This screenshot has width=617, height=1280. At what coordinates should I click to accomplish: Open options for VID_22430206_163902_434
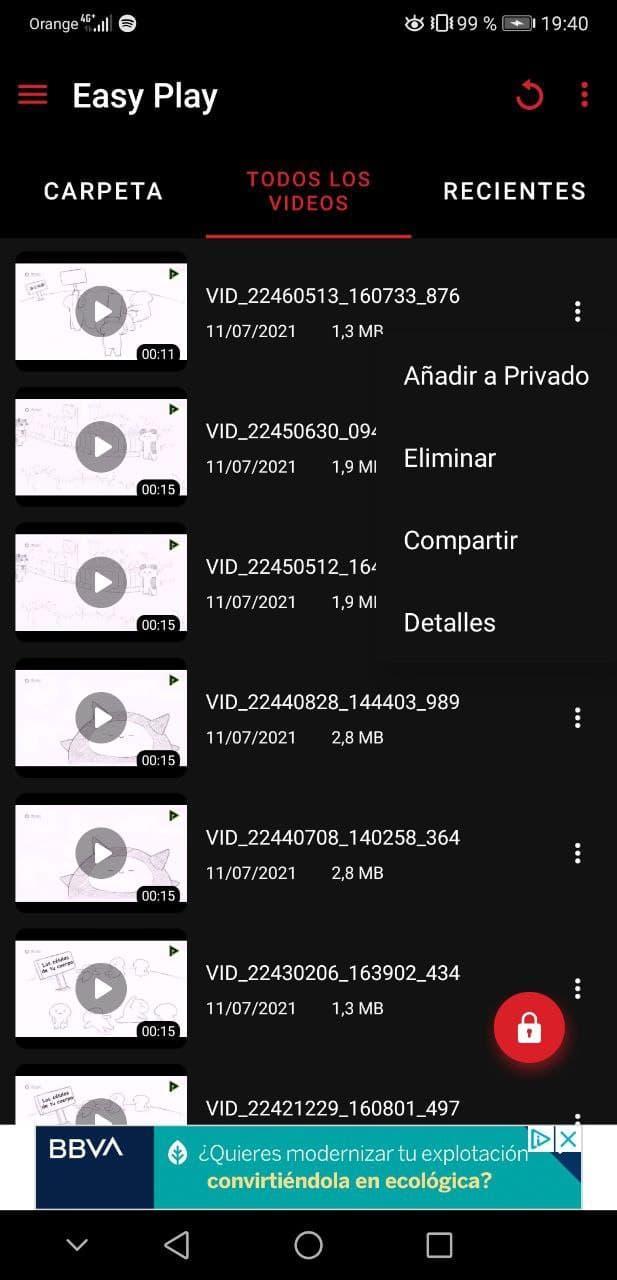point(577,988)
